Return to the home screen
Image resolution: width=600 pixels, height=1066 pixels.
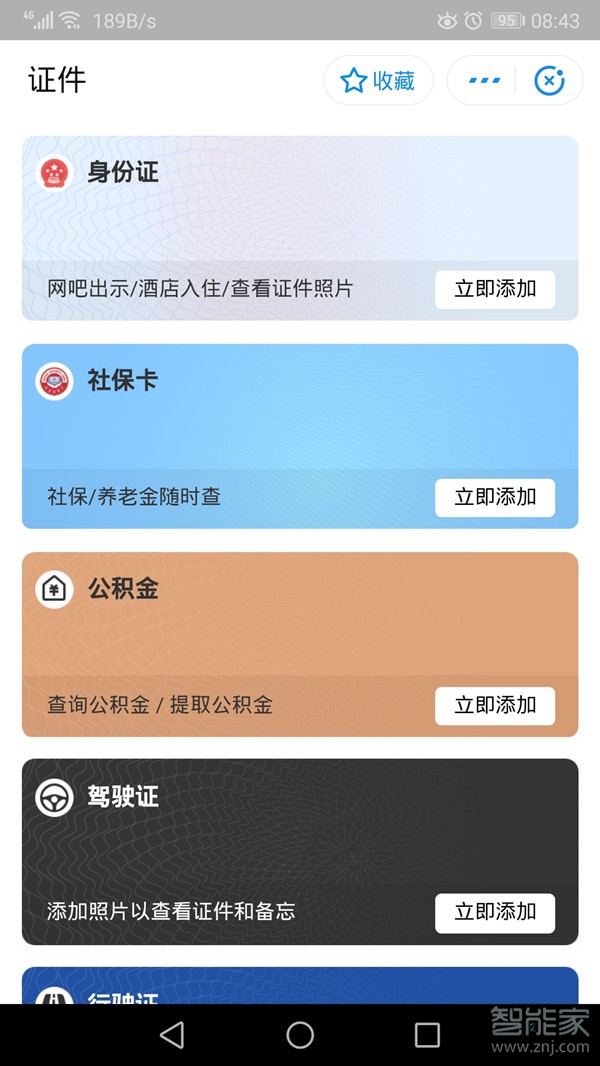click(300, 1035)
